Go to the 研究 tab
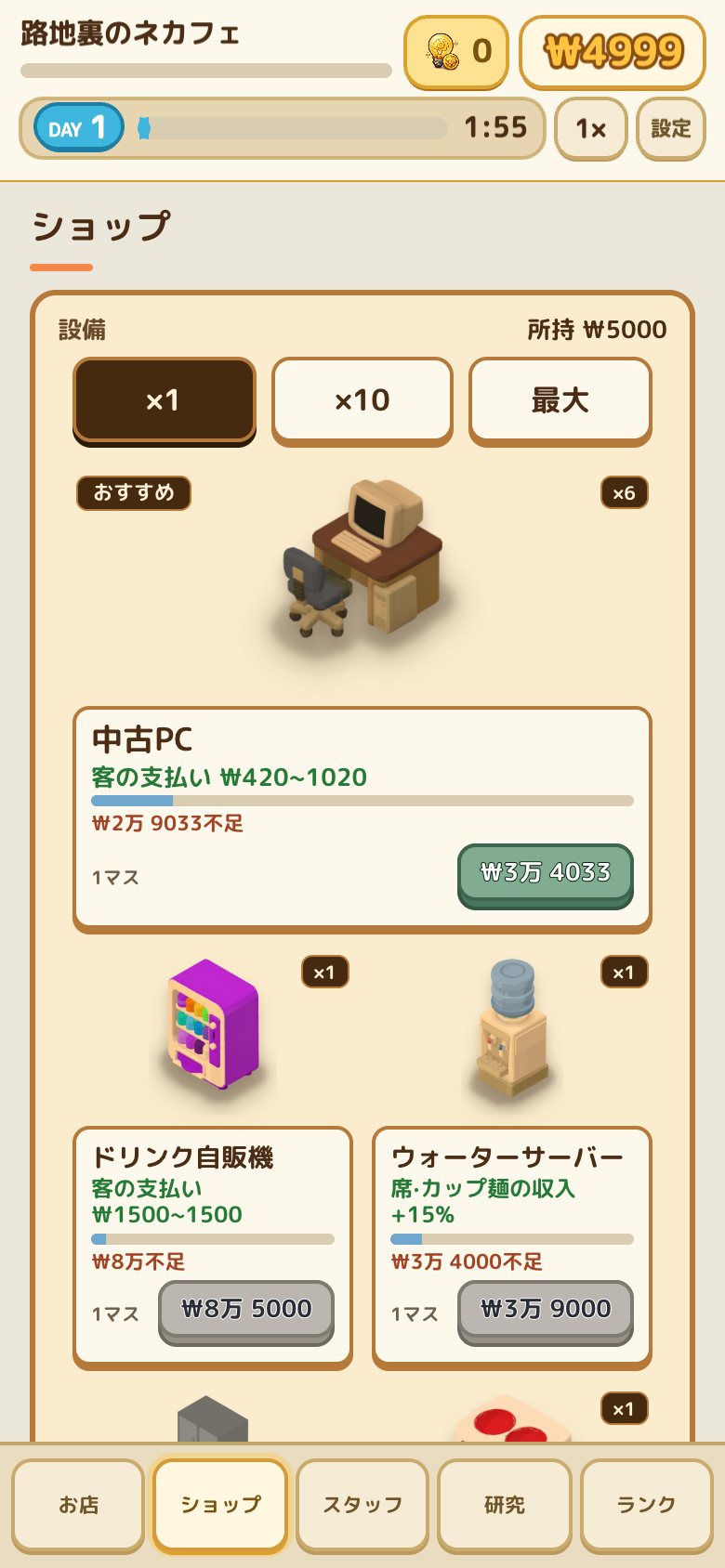Screen dimensions: 725x1568 (505, 1506)
